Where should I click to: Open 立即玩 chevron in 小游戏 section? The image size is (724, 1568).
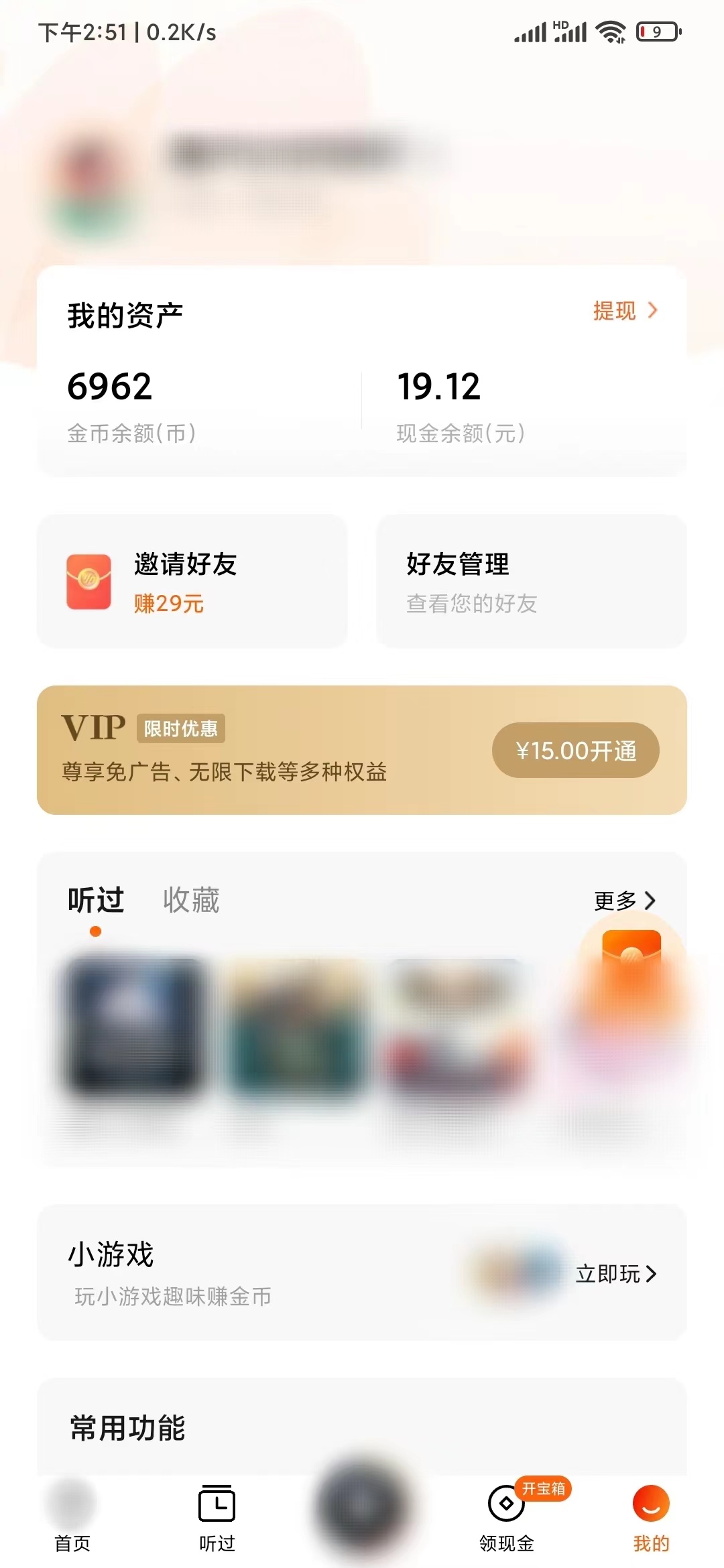pos(650,1272)
